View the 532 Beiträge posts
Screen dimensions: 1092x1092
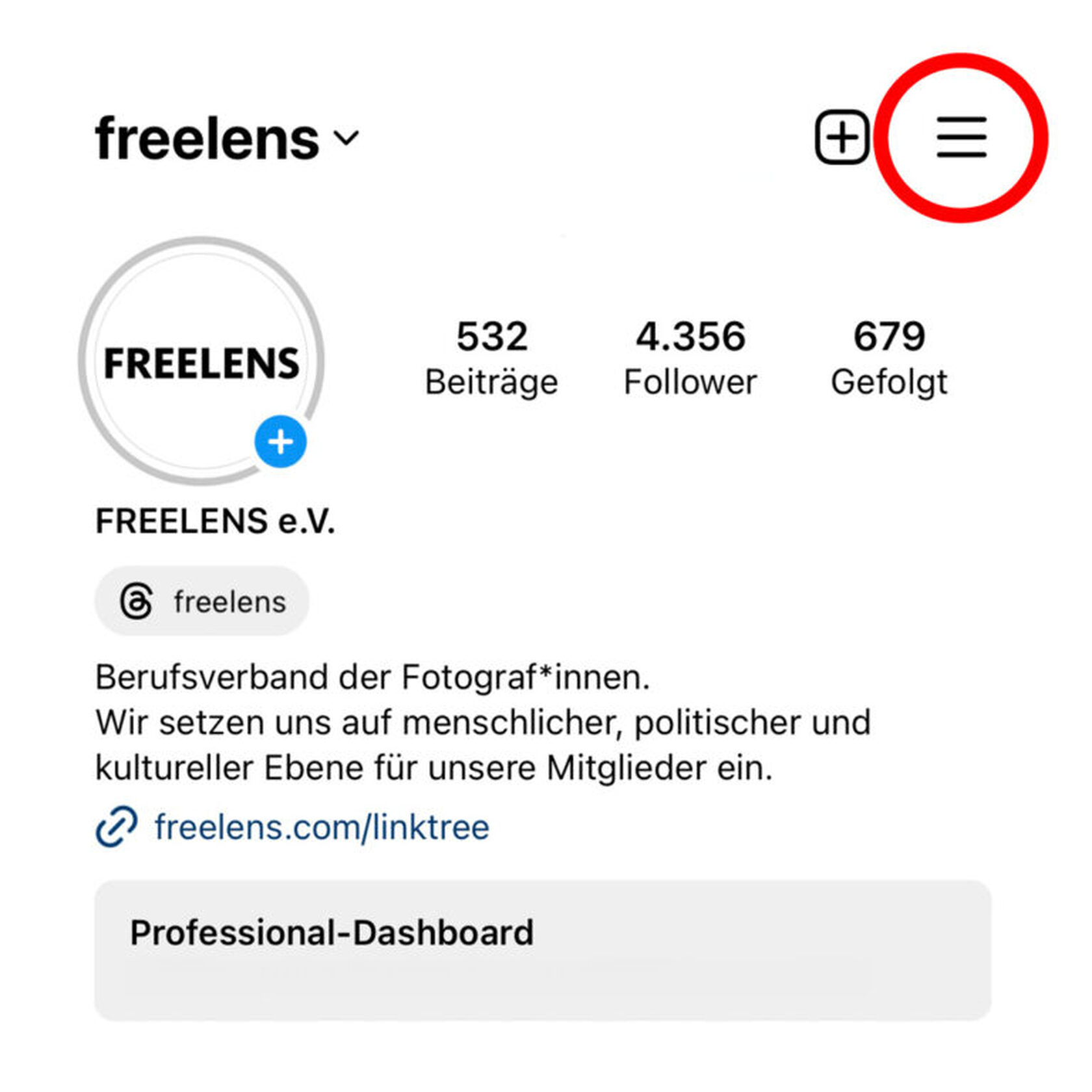click(x=491, y=357)
